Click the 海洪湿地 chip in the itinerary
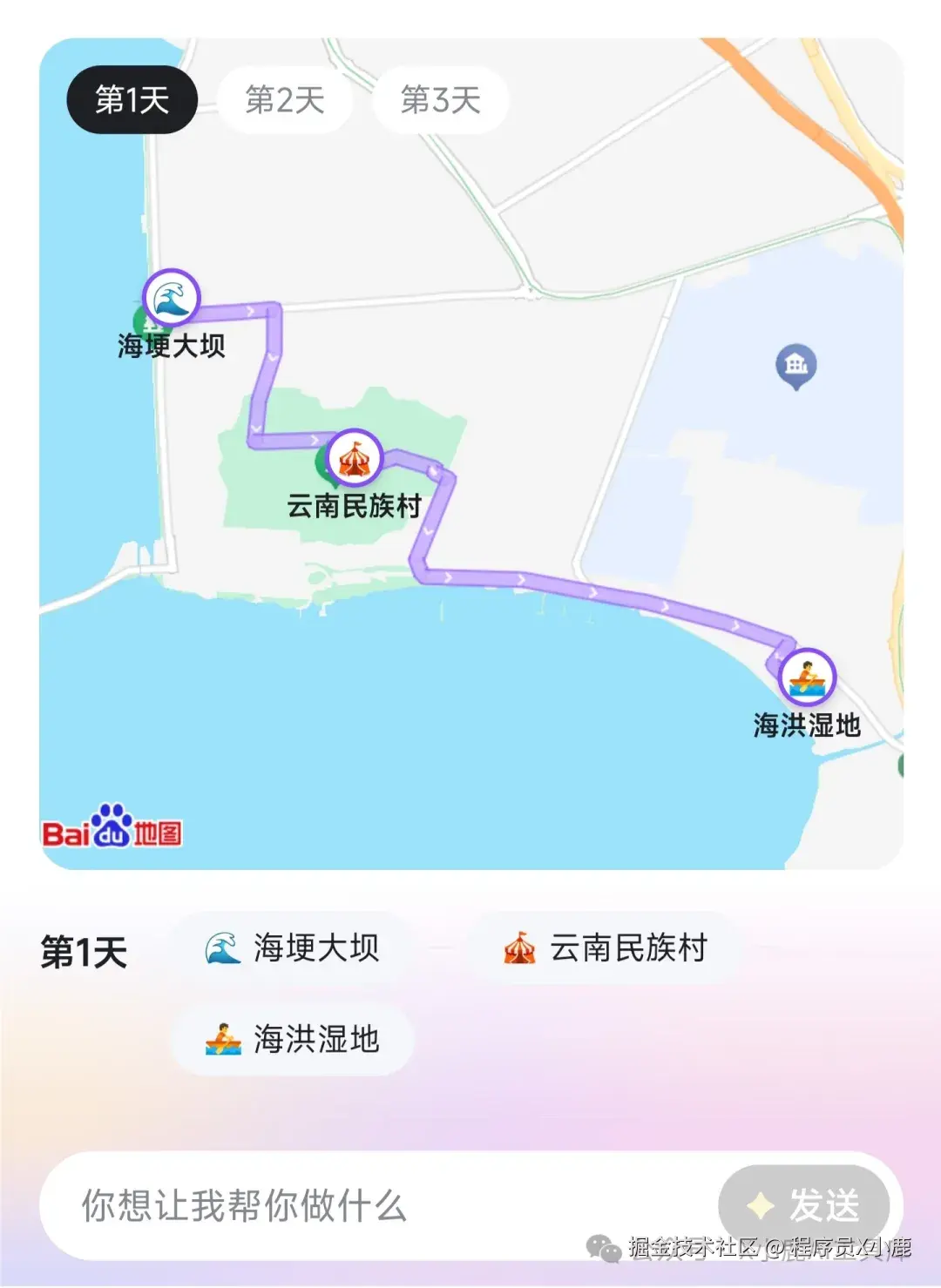The height and width of the screenshot is (1288, 941). click(294, 1037)
